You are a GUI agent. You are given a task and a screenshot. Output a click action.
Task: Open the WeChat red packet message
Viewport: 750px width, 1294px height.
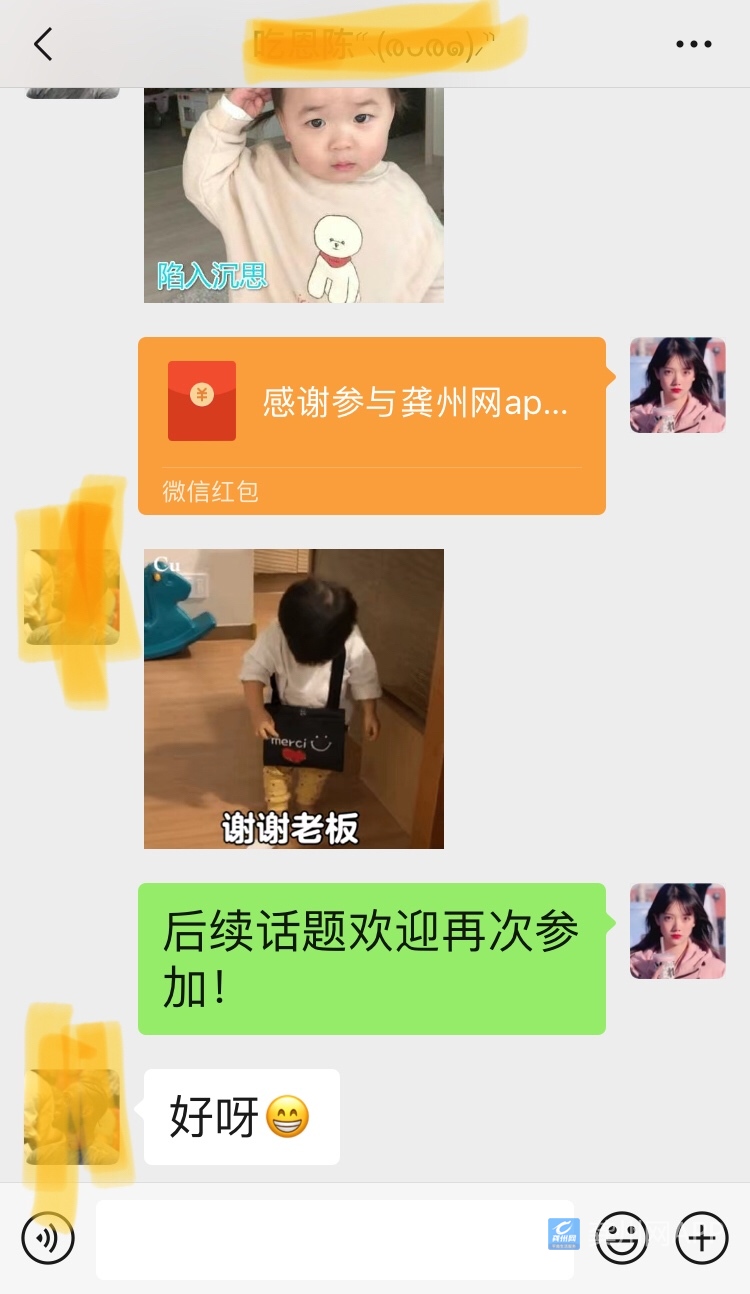click(x=371, y=425)
